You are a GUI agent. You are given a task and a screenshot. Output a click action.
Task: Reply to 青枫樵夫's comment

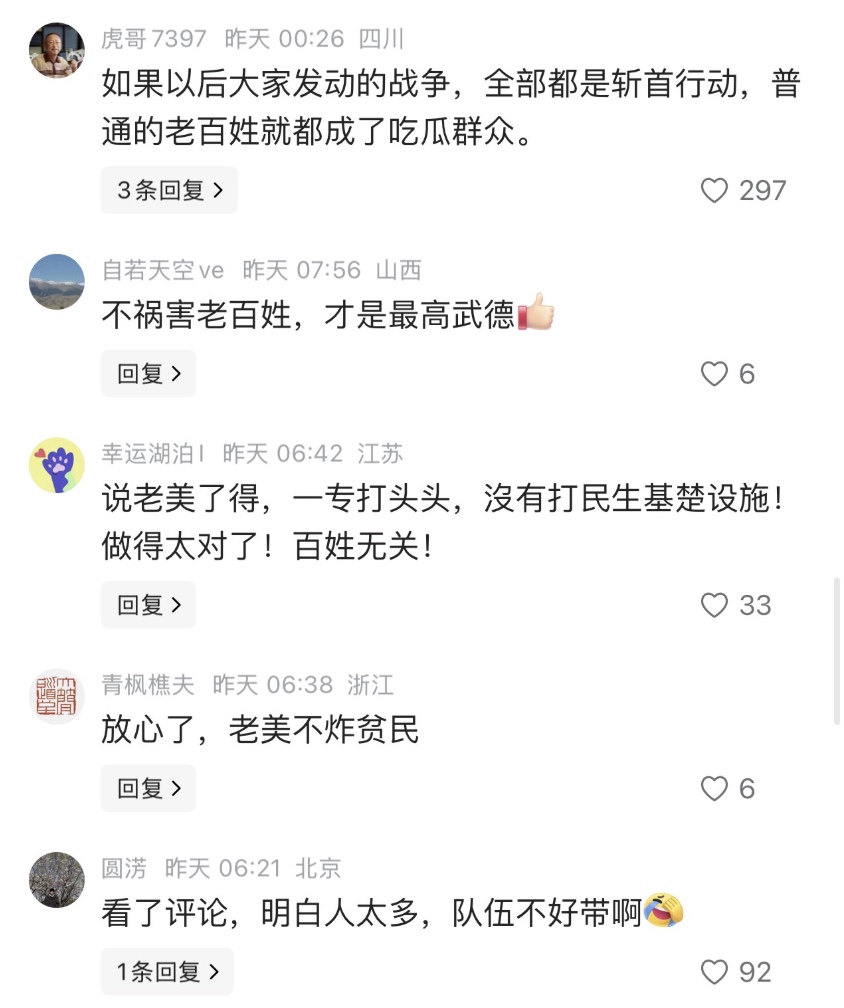pos(148,788)
